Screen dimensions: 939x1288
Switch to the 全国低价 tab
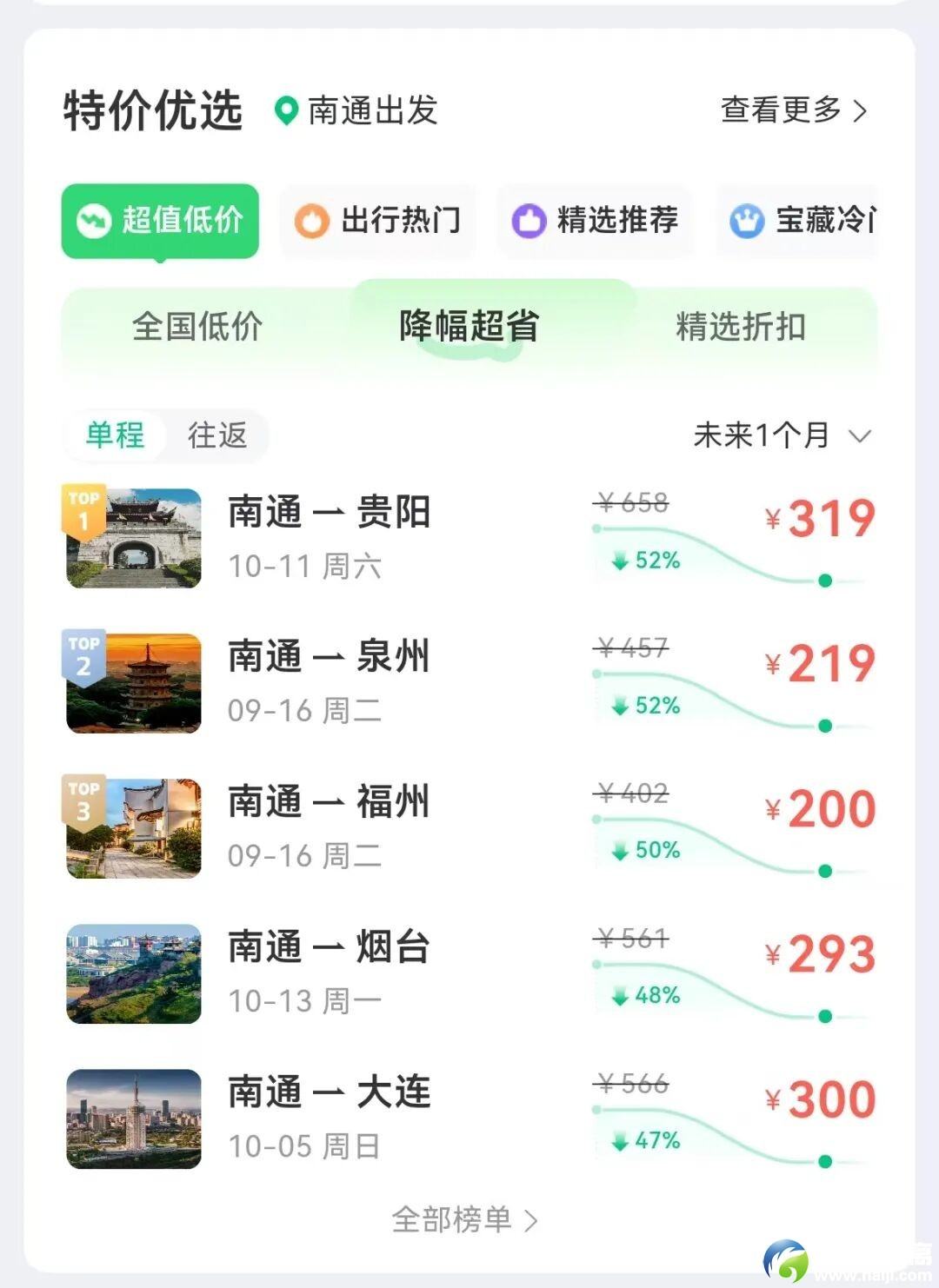coord(197,327)
